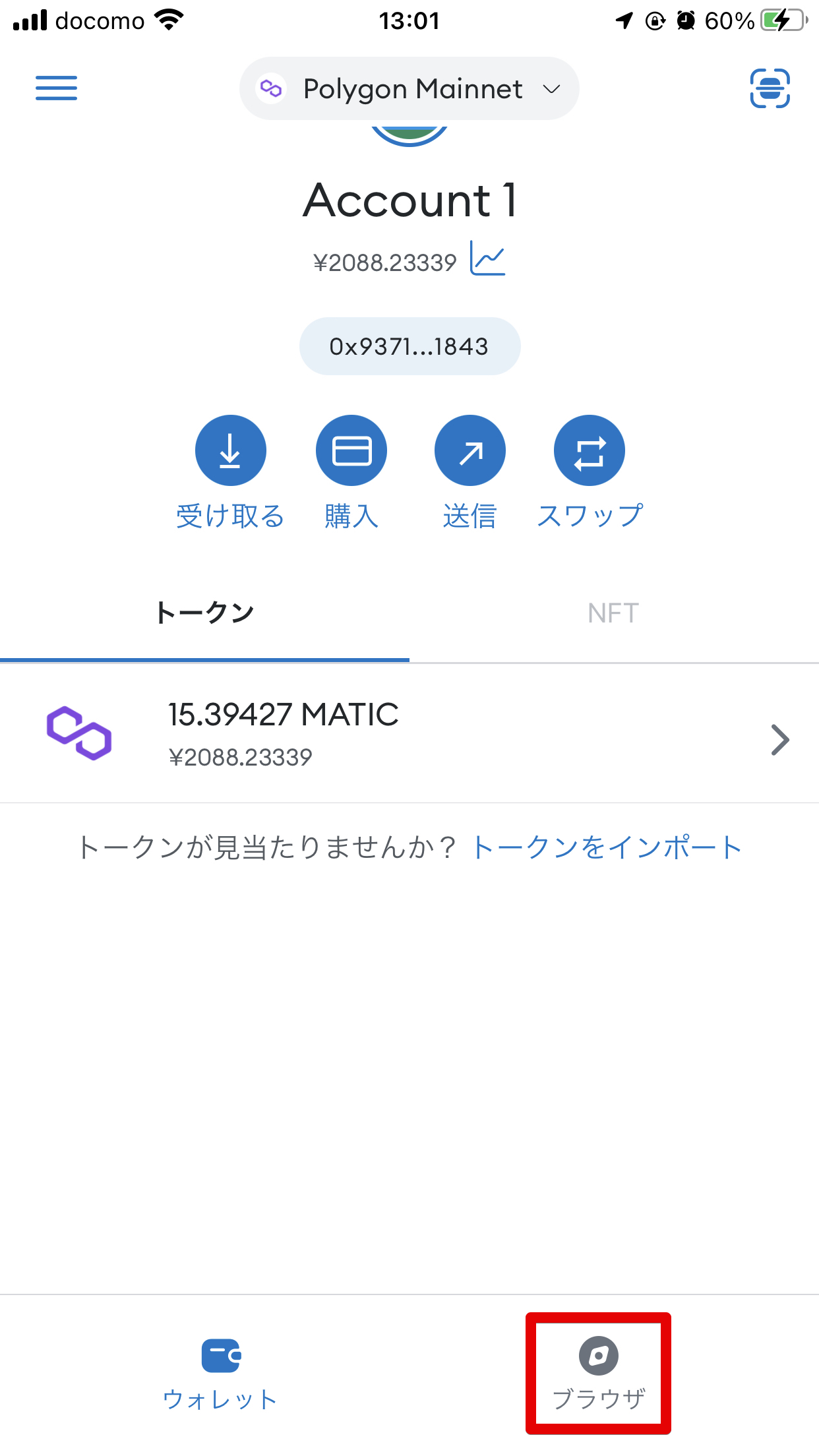Open the Polygon Mainnet network selector
Viewport: 819px width, 1456px height.
tap(409, 88)
